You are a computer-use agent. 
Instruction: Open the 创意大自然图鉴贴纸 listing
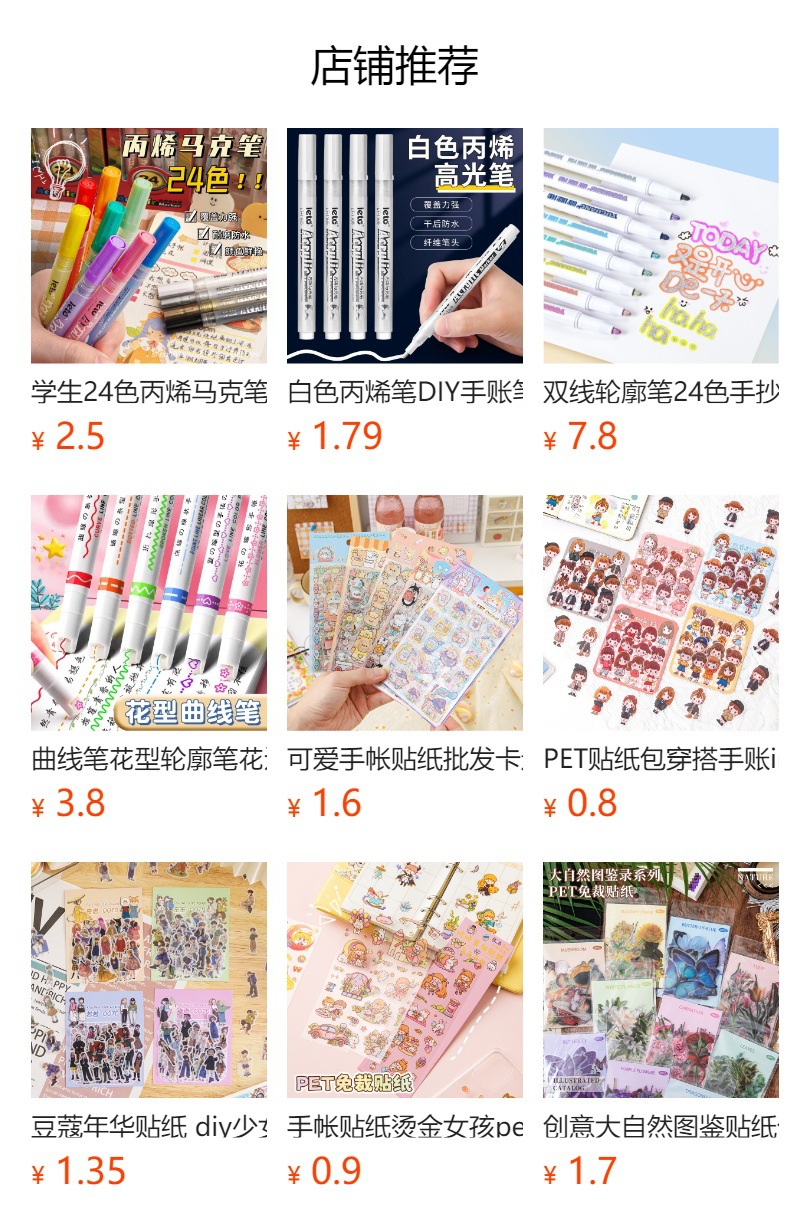pos(661,980)
